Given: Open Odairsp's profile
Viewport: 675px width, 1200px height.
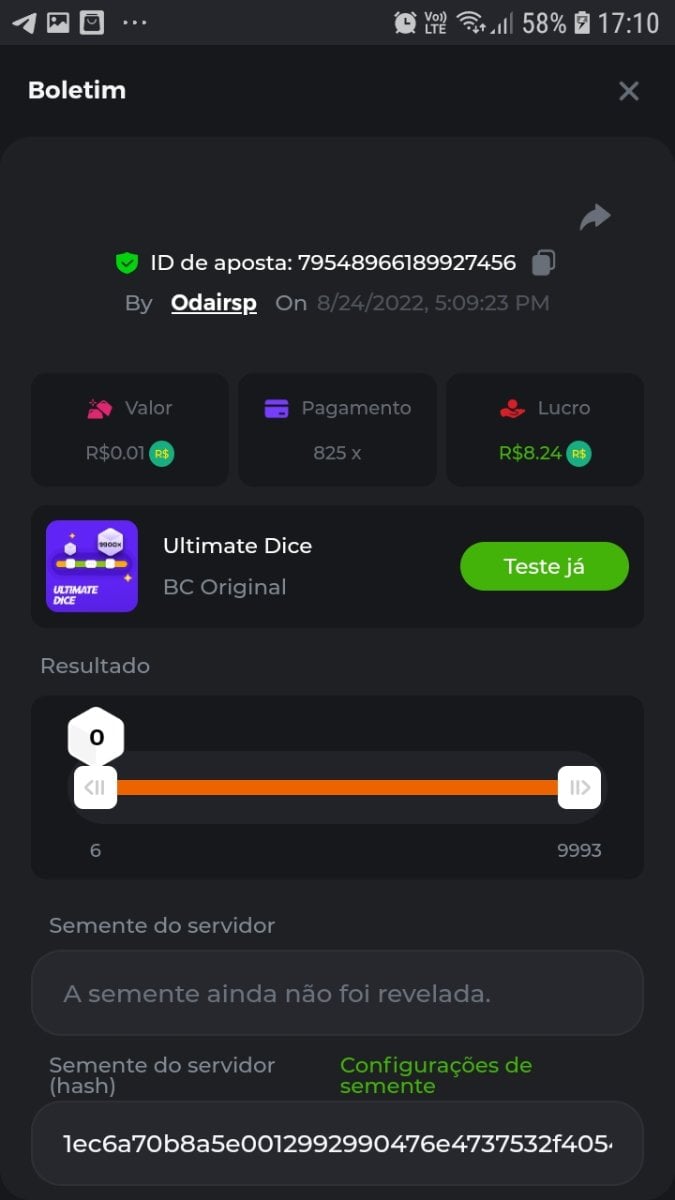Looking at the screenshot, I should tap(213, 303).
